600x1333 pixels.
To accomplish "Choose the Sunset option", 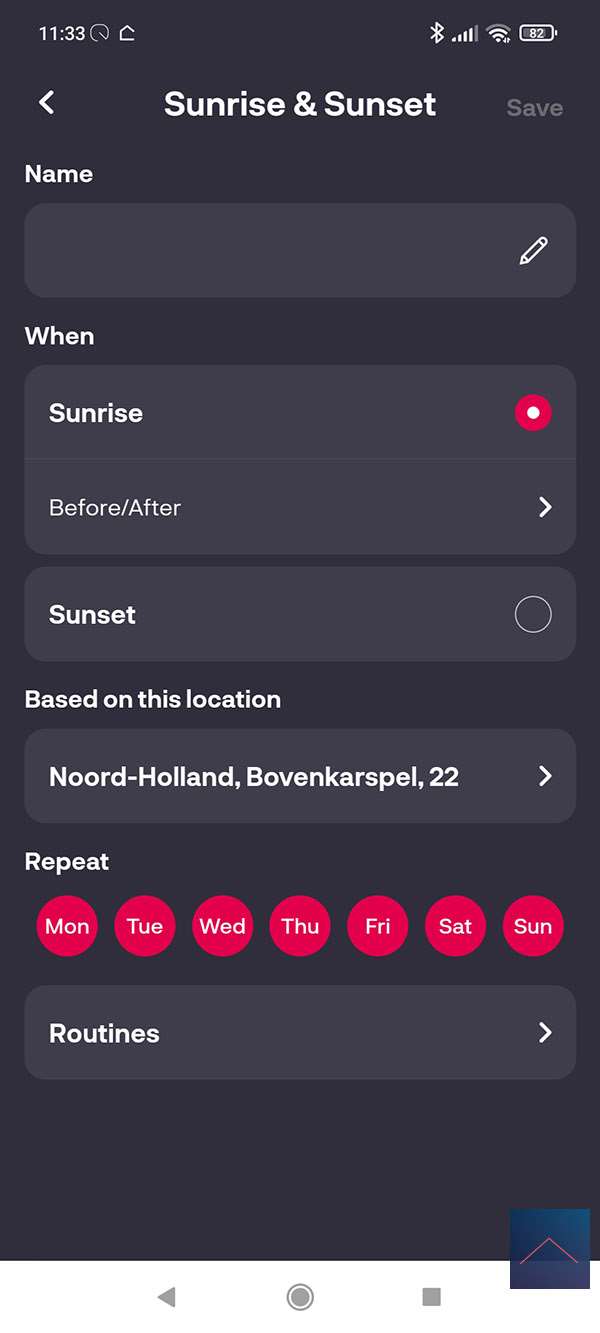I will click(x=532, y=614).
